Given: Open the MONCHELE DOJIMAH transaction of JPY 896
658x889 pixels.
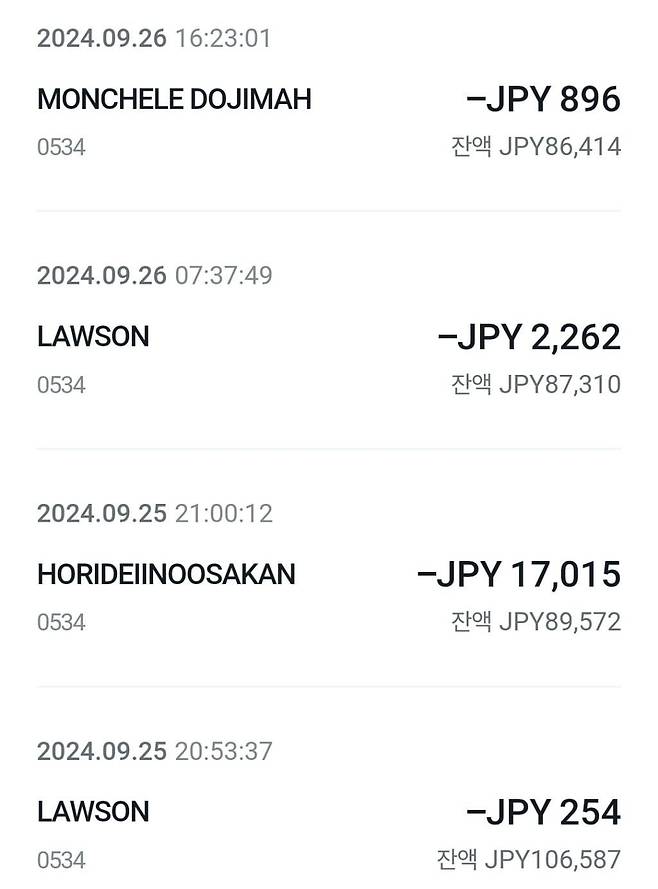Looking at the screenshot, I should (x=328, y=100).
